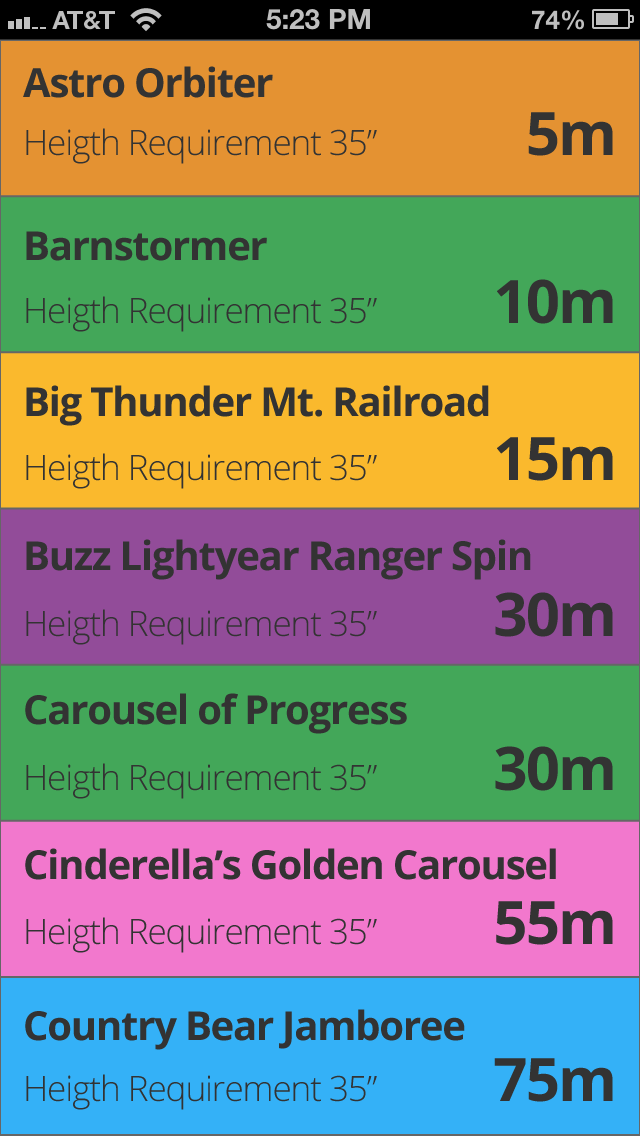Open the Astro Orbiter ride
This screenshot has width=640, height=1136.
(320, 118)
